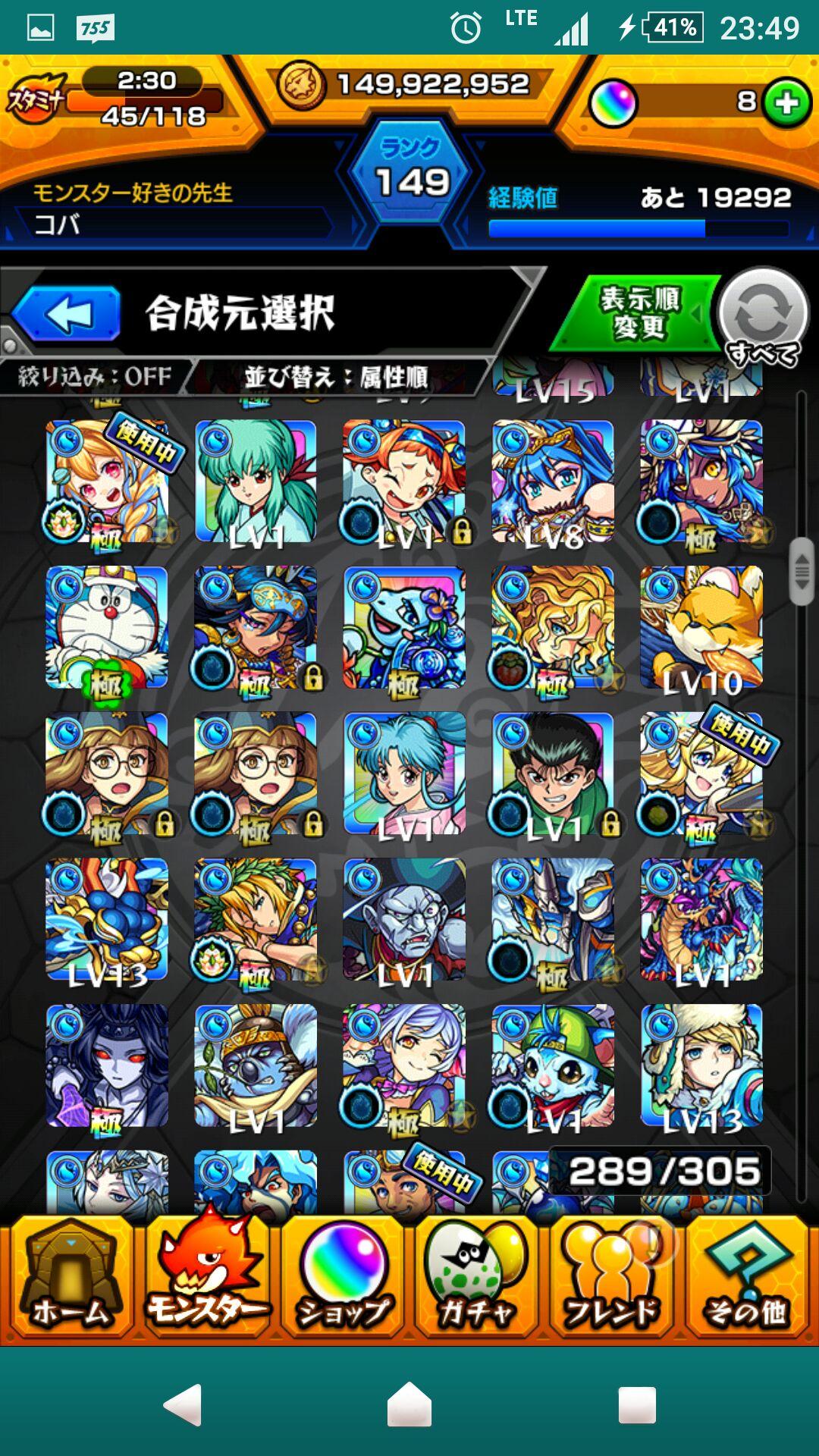
Task: Go back with the blue arrow button
Action: coord(68,313)
